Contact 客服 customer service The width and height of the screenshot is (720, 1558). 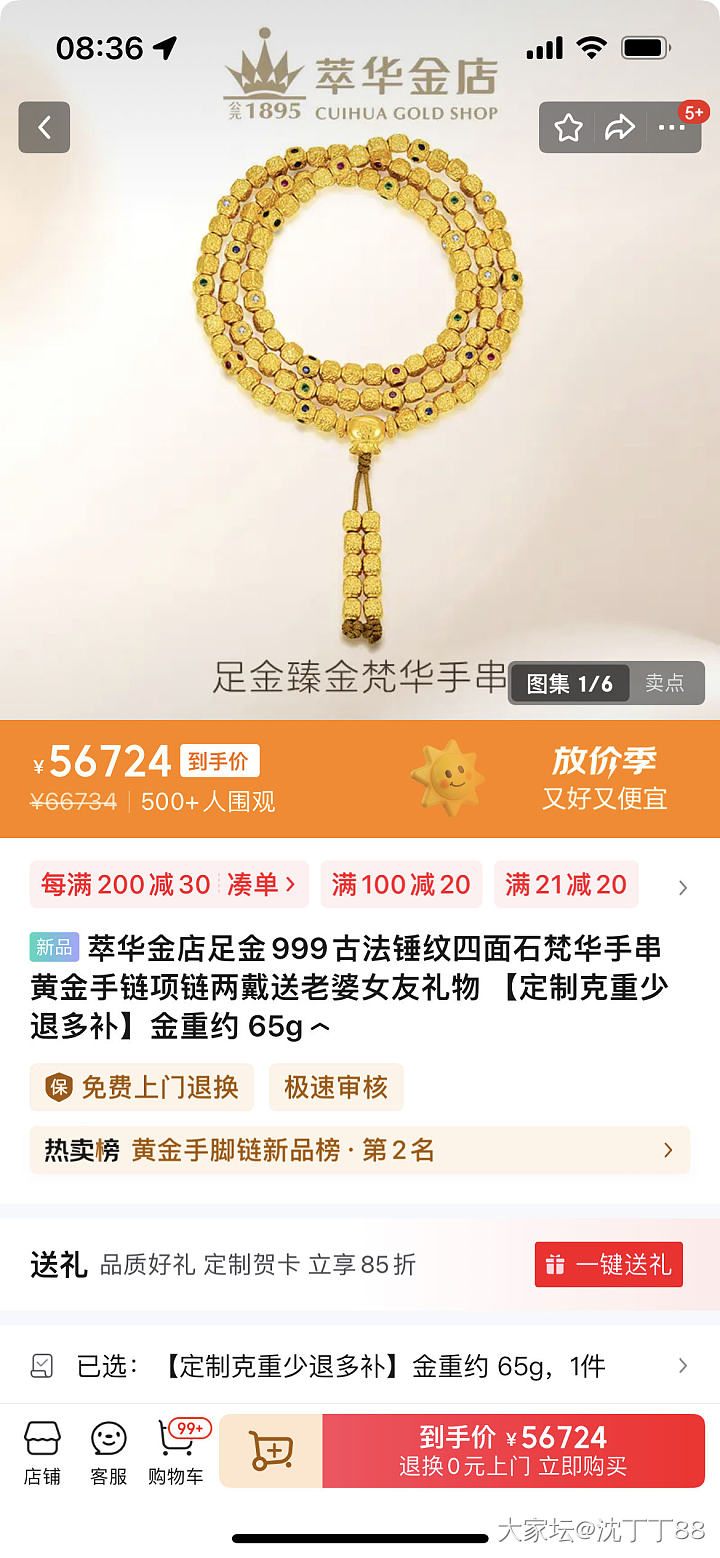[109, 1452]
